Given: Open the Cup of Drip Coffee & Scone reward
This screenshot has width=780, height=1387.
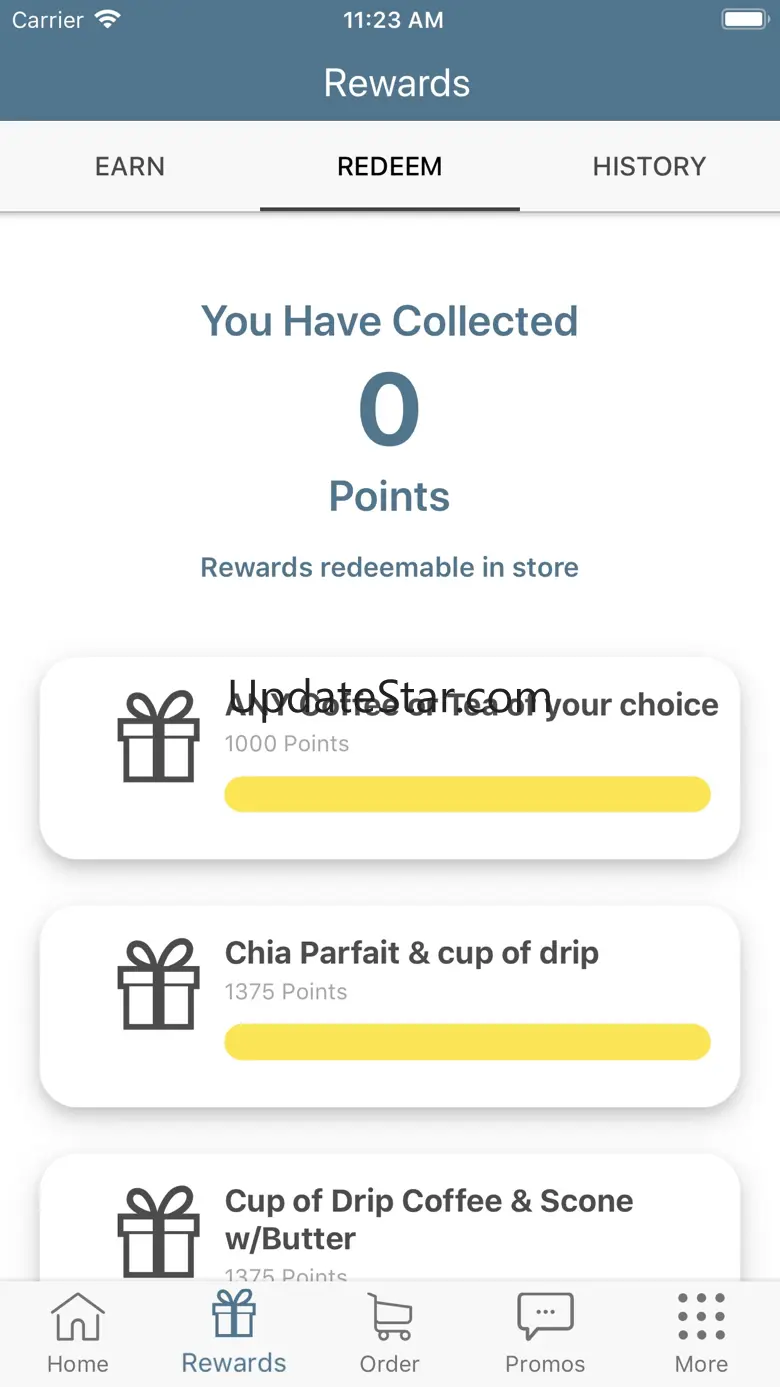Looking at the screenshot, I should (x=390, y=1220).
